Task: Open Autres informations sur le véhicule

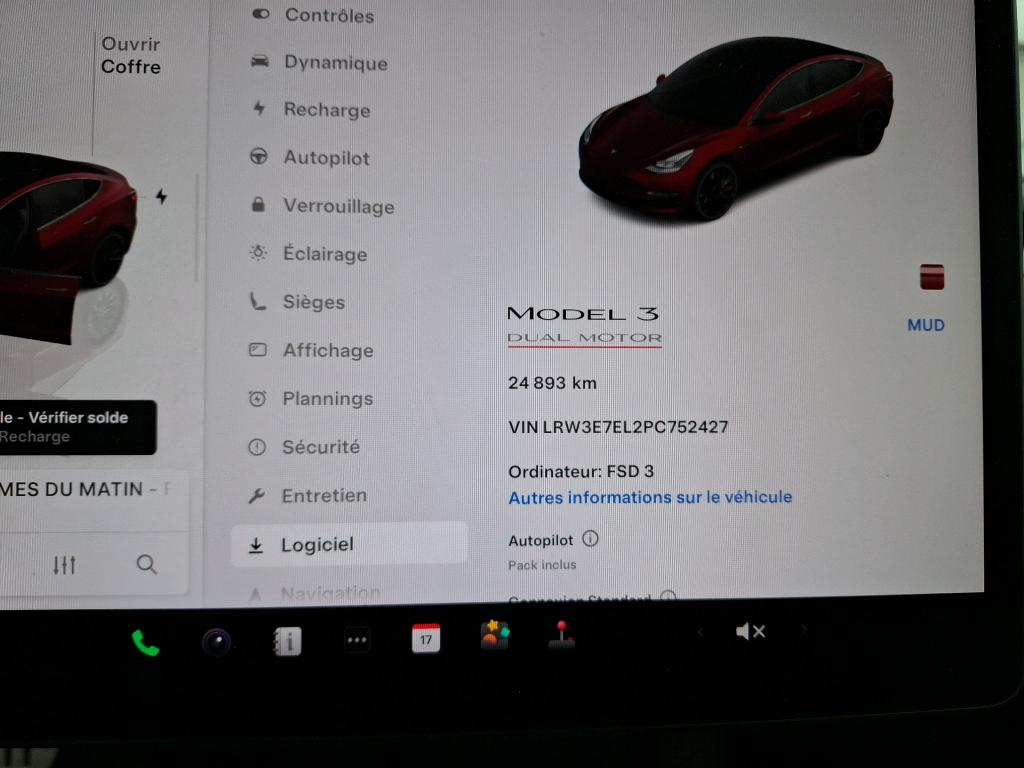Action: [x=650, y=497]
